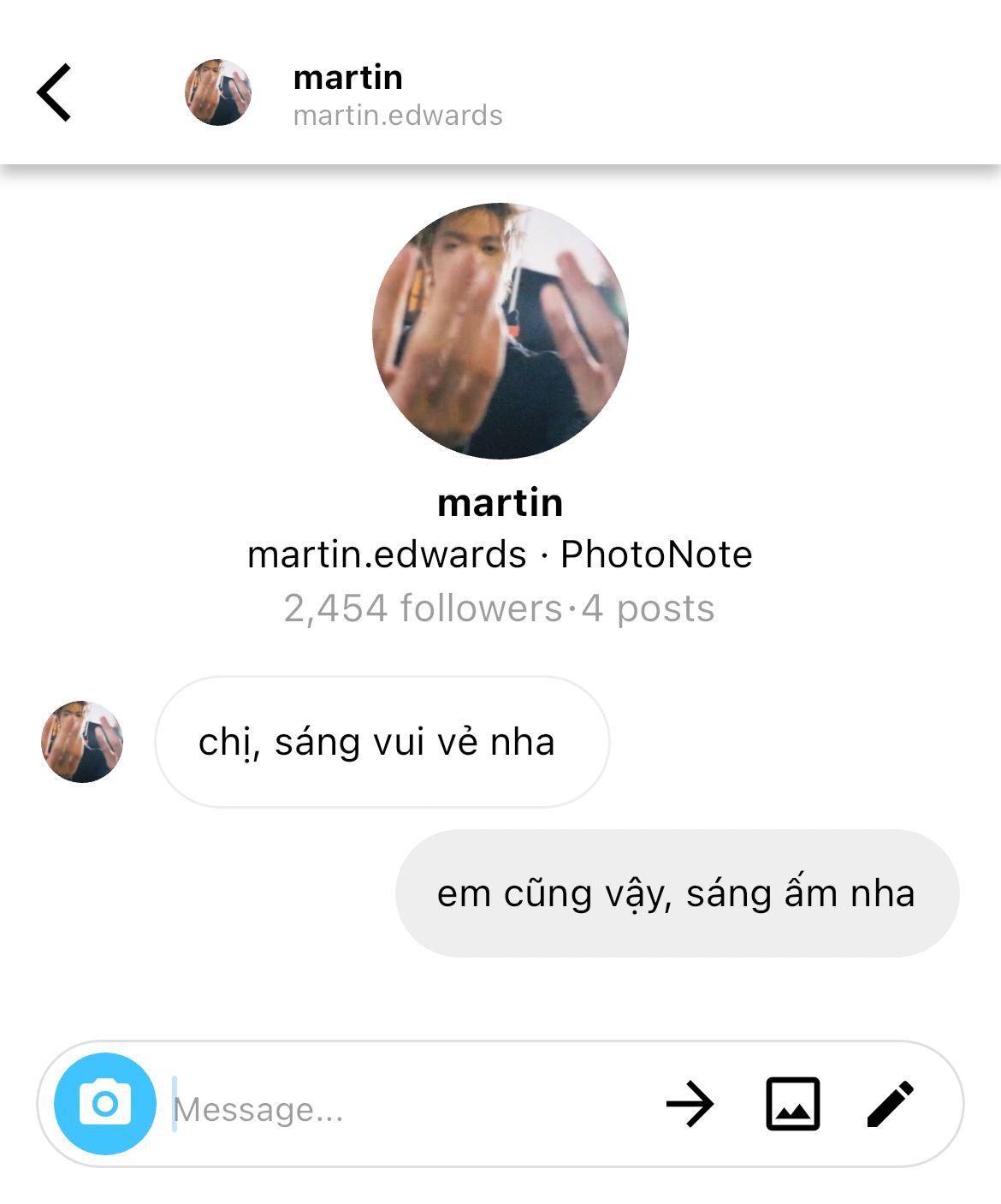The height and width of the screenshot is (1204, 1001).
Task: Open the blue camera button
Action: tap(105, 1104)
